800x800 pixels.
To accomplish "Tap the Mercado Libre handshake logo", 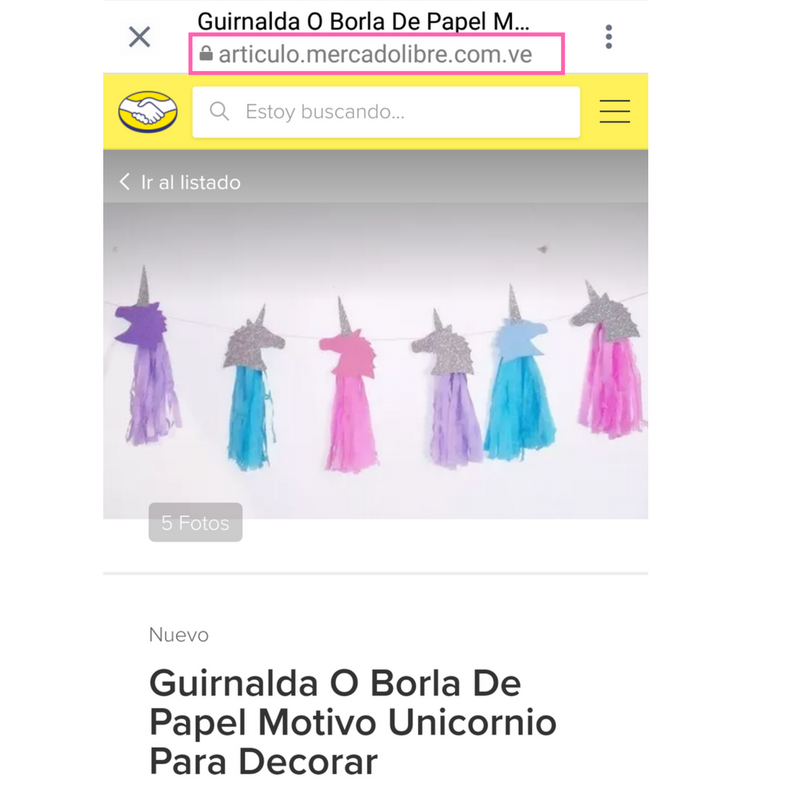I will (x=147, y=111).
